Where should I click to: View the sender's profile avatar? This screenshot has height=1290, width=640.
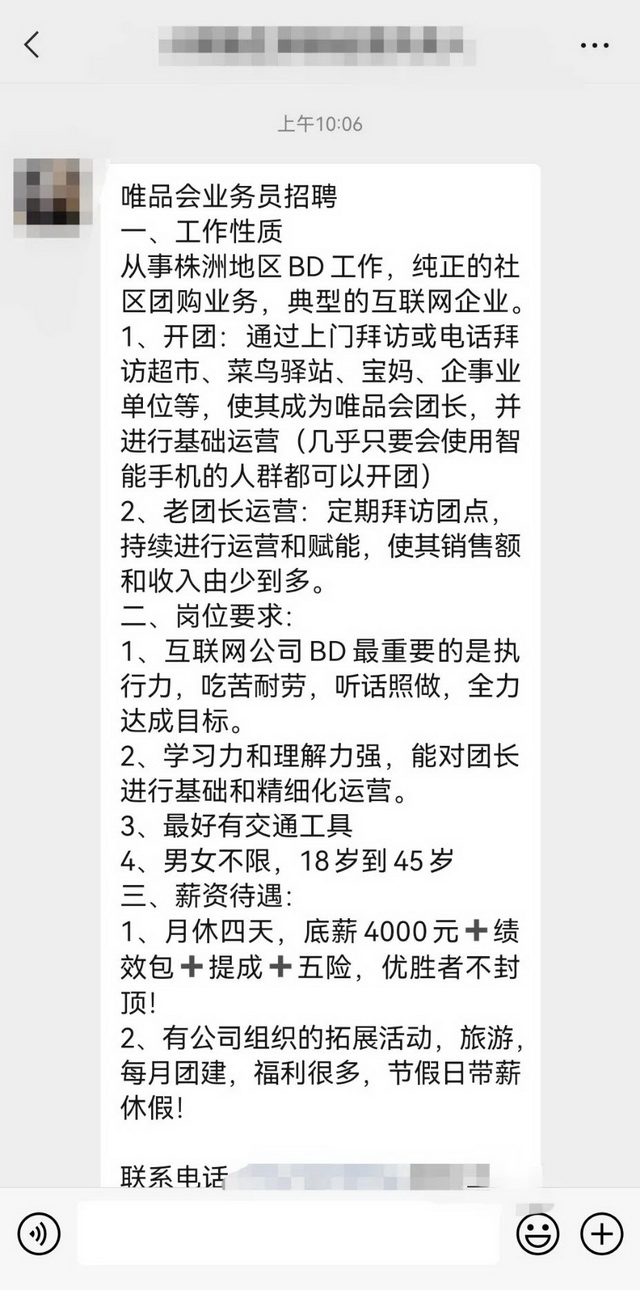[x=46, y=191]
